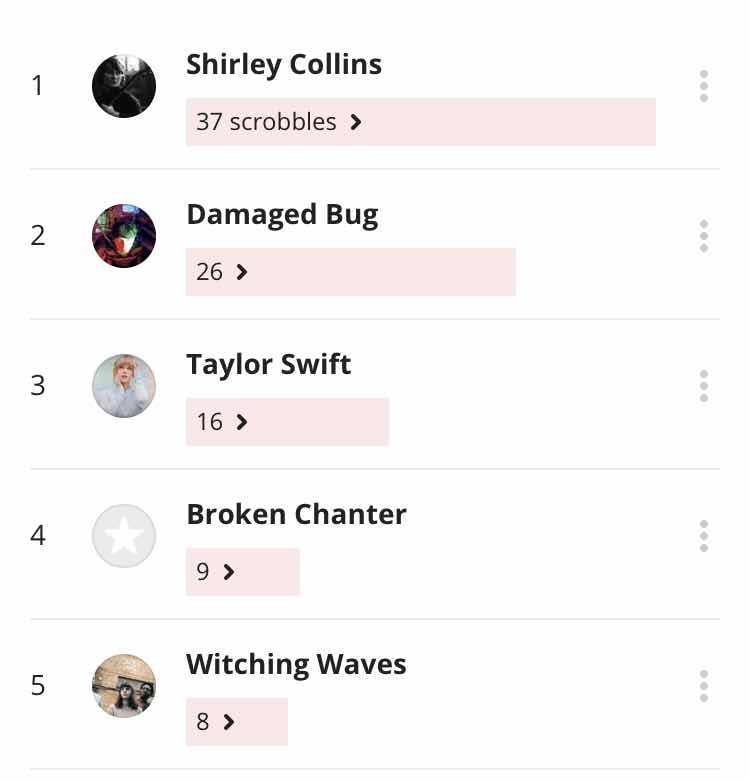Tap the Witching Waves avatar photo
Image resolution: width=750 pixels, height=782 pixels.
click(124, 686)
